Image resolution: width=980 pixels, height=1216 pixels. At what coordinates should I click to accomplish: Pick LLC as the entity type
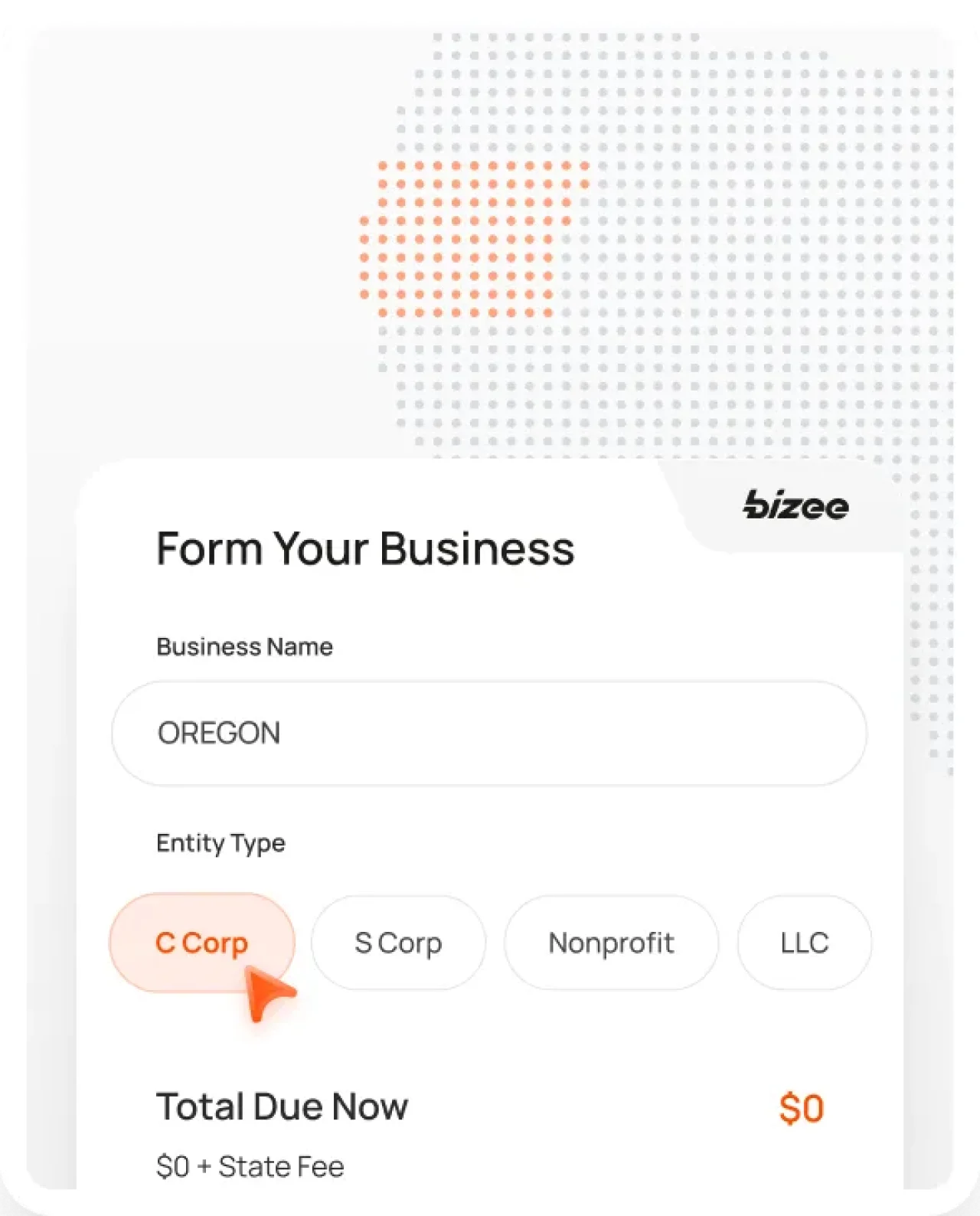804,943
